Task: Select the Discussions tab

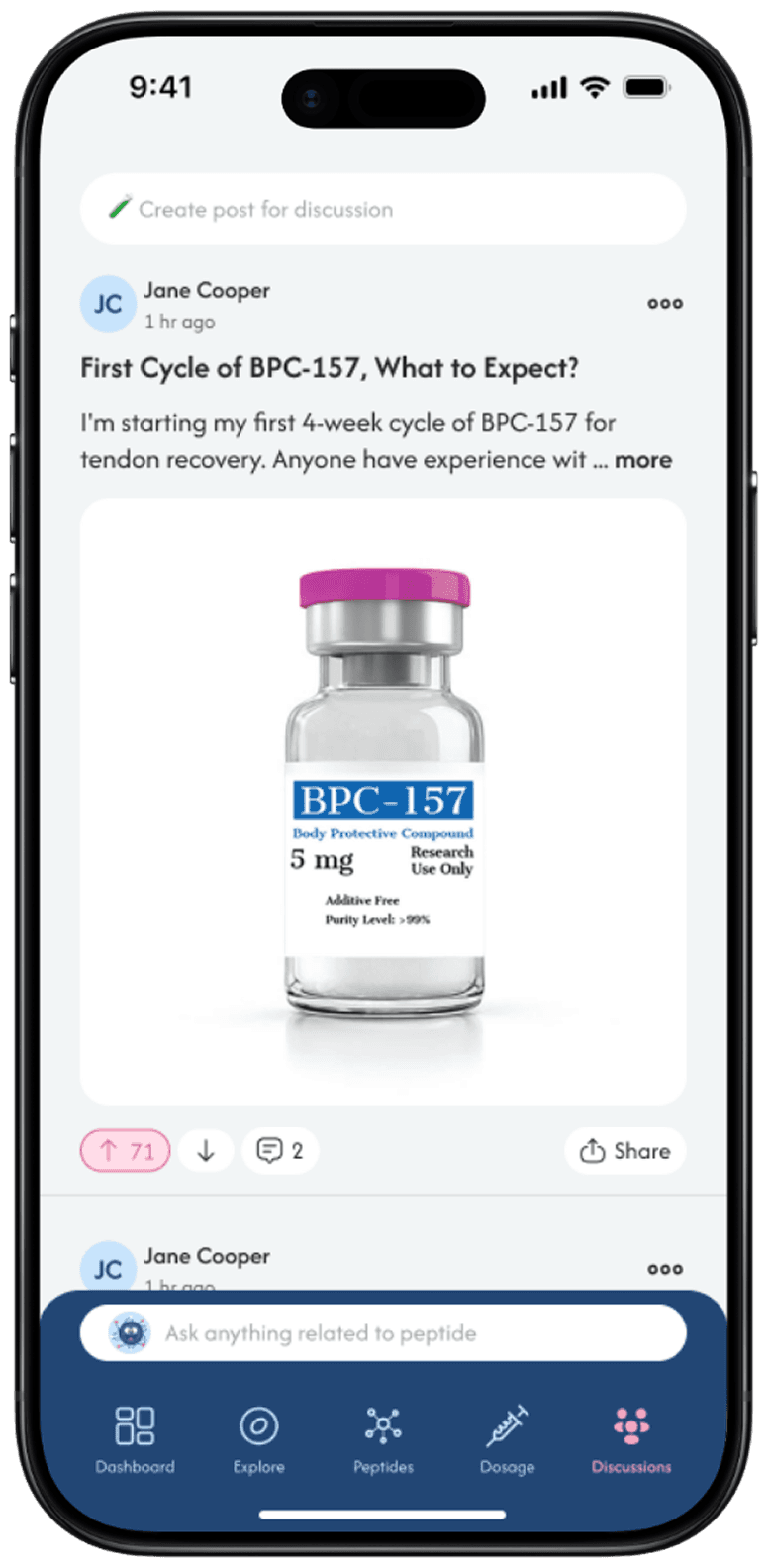Action: click(x=631, y=1440)
